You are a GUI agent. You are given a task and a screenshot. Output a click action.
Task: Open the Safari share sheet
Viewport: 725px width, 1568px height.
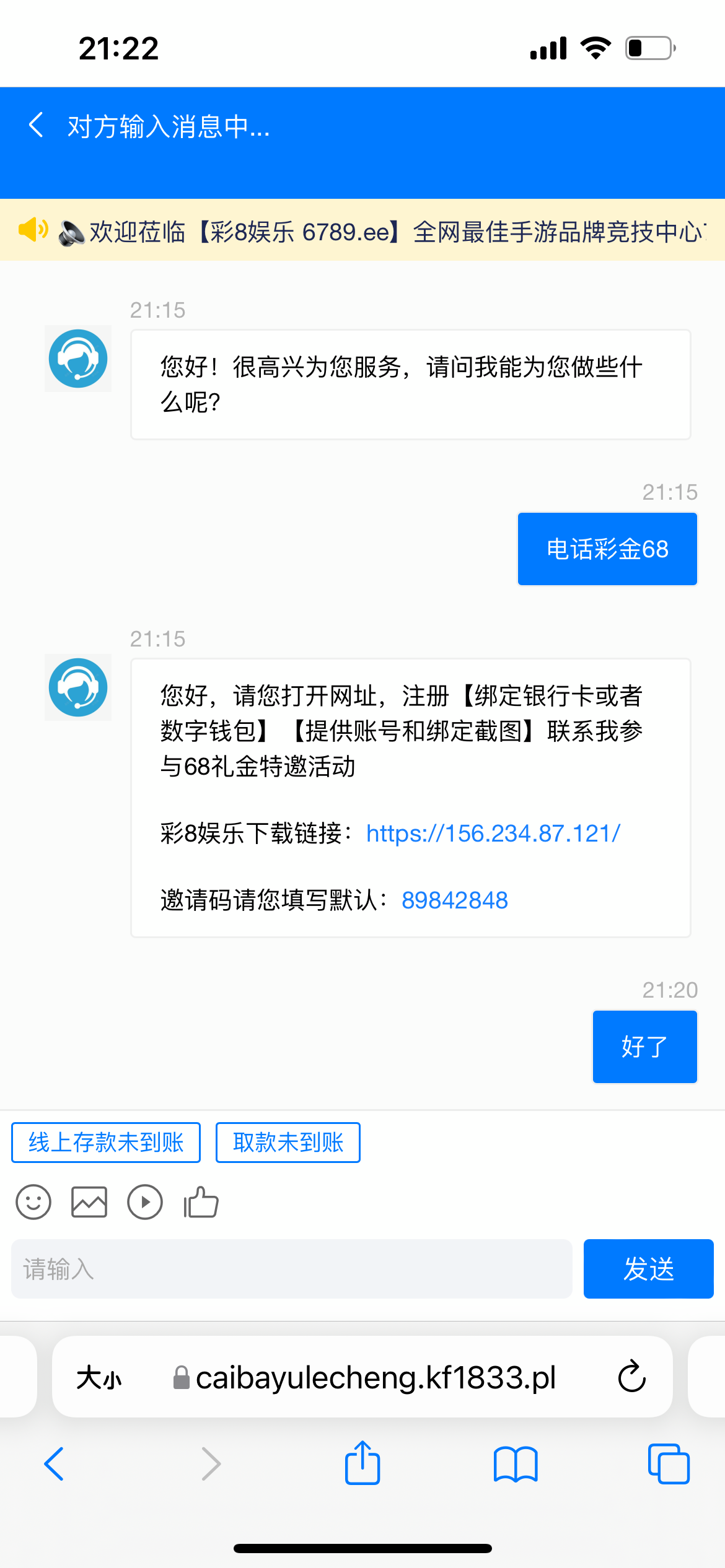tap(362, 1464)
